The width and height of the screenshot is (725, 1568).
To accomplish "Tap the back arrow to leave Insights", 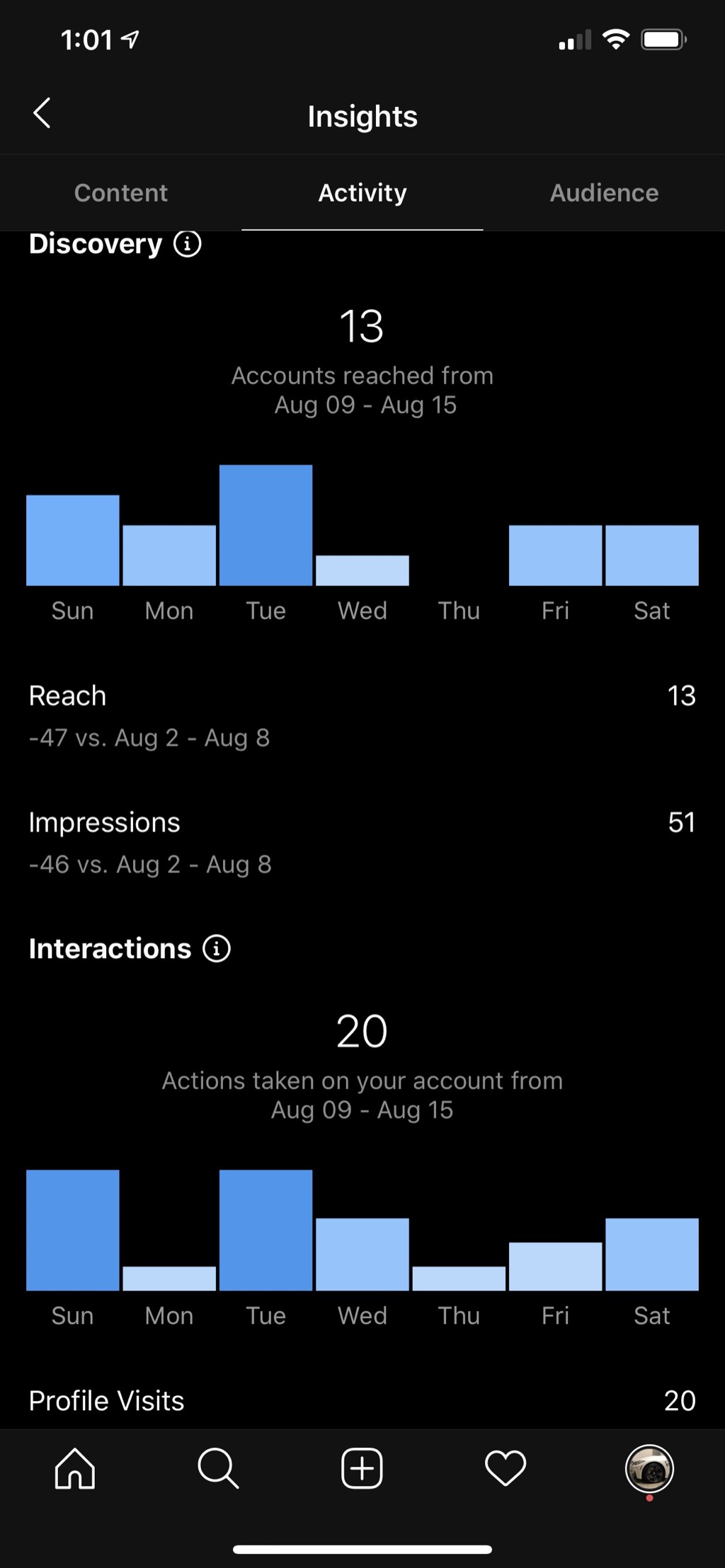I will click(40, 112).
